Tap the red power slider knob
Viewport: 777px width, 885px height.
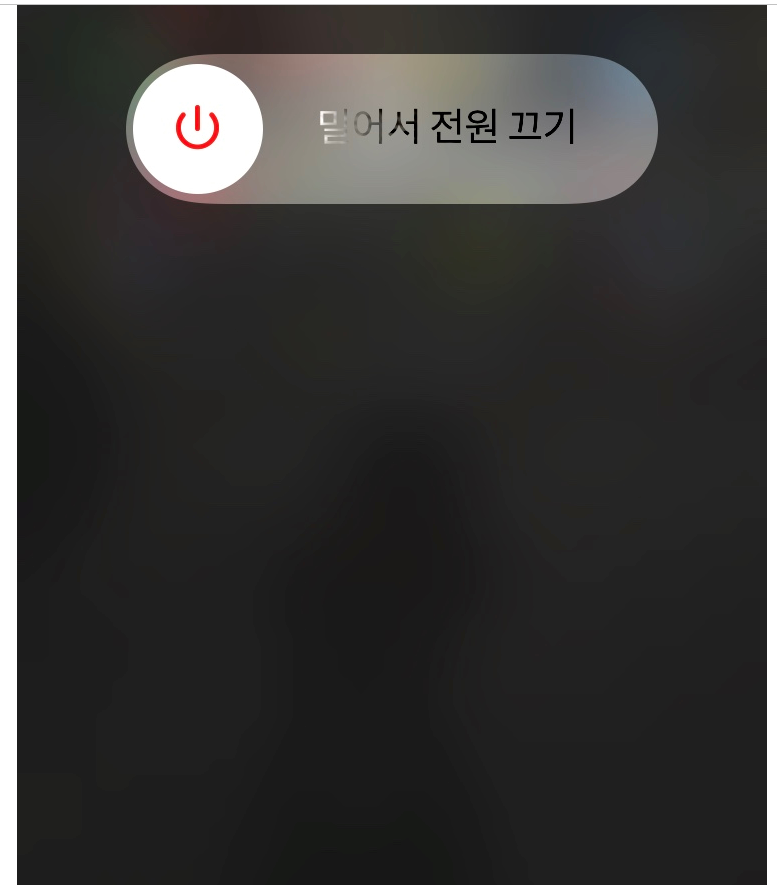tap(198, 129)
